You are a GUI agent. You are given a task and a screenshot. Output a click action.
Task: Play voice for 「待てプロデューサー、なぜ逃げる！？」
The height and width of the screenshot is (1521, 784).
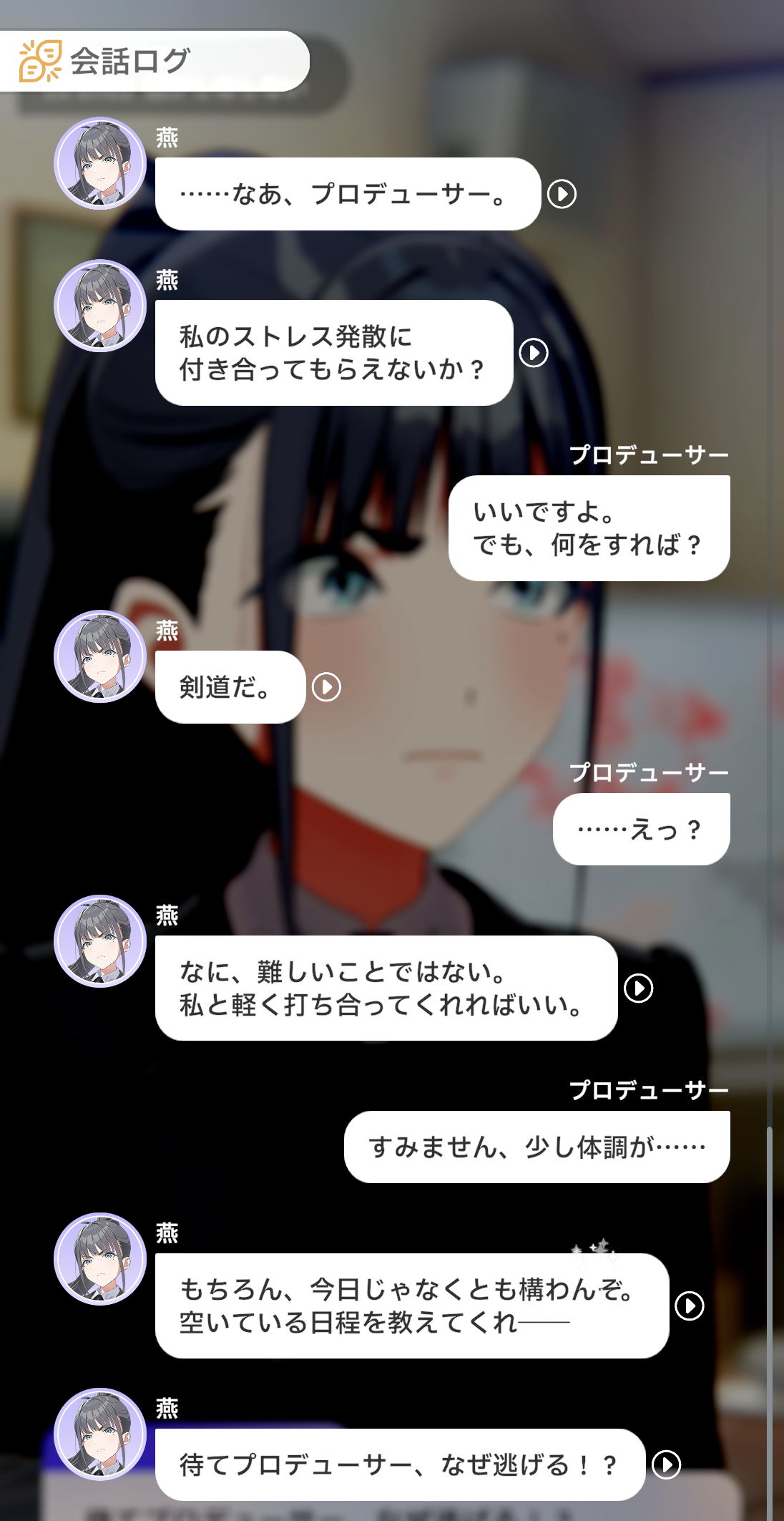click(667, 1464)
